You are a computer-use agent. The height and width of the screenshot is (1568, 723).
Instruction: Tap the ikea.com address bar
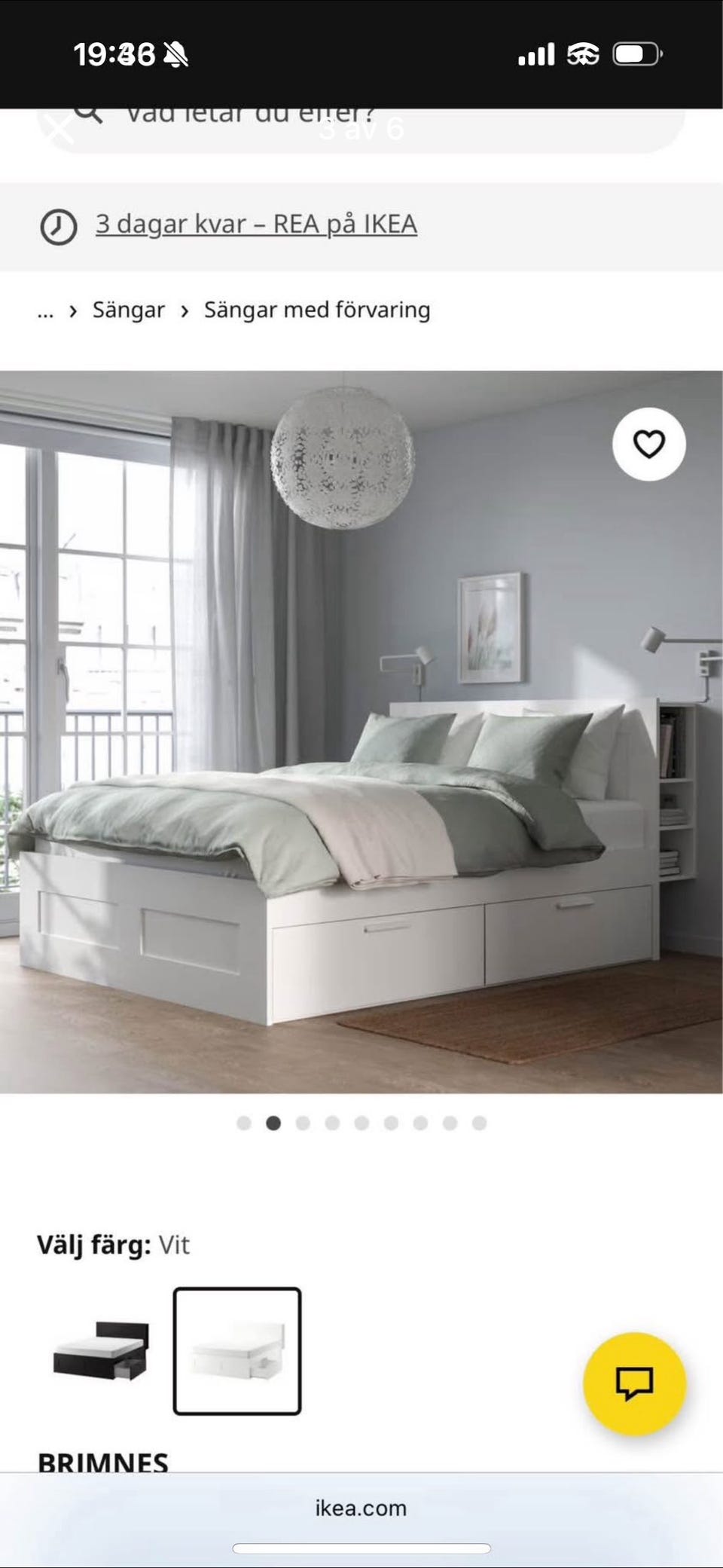coord(361,1508)
